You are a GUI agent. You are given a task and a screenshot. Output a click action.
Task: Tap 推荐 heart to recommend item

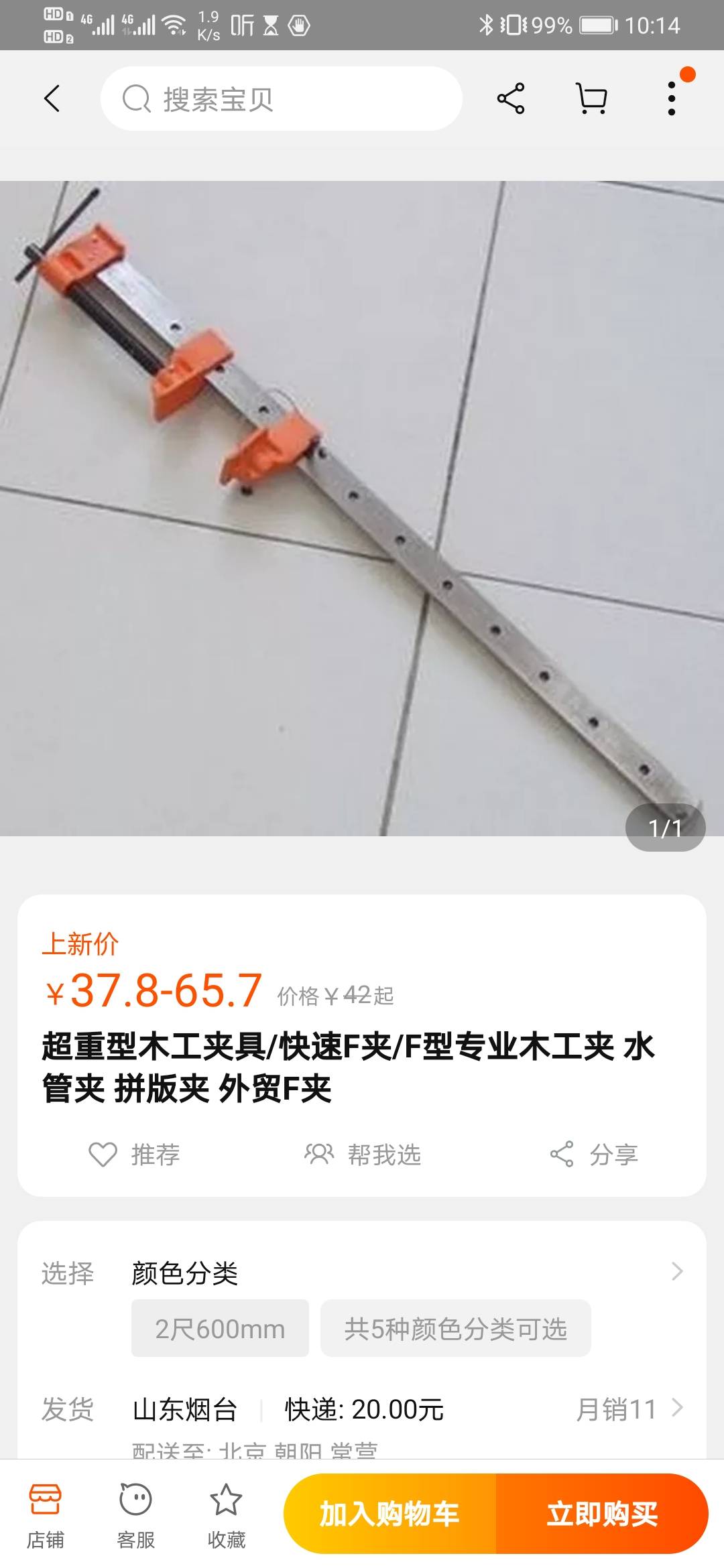coord(135,1154)
